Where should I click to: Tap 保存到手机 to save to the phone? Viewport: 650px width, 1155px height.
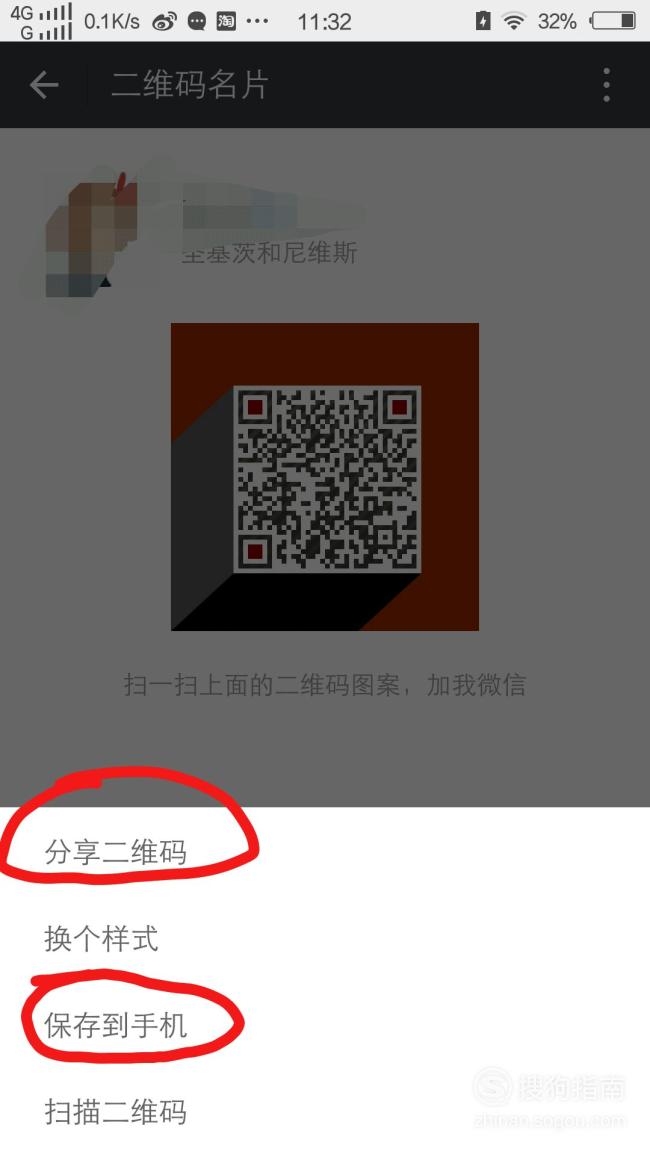[x=116, y=1025]
